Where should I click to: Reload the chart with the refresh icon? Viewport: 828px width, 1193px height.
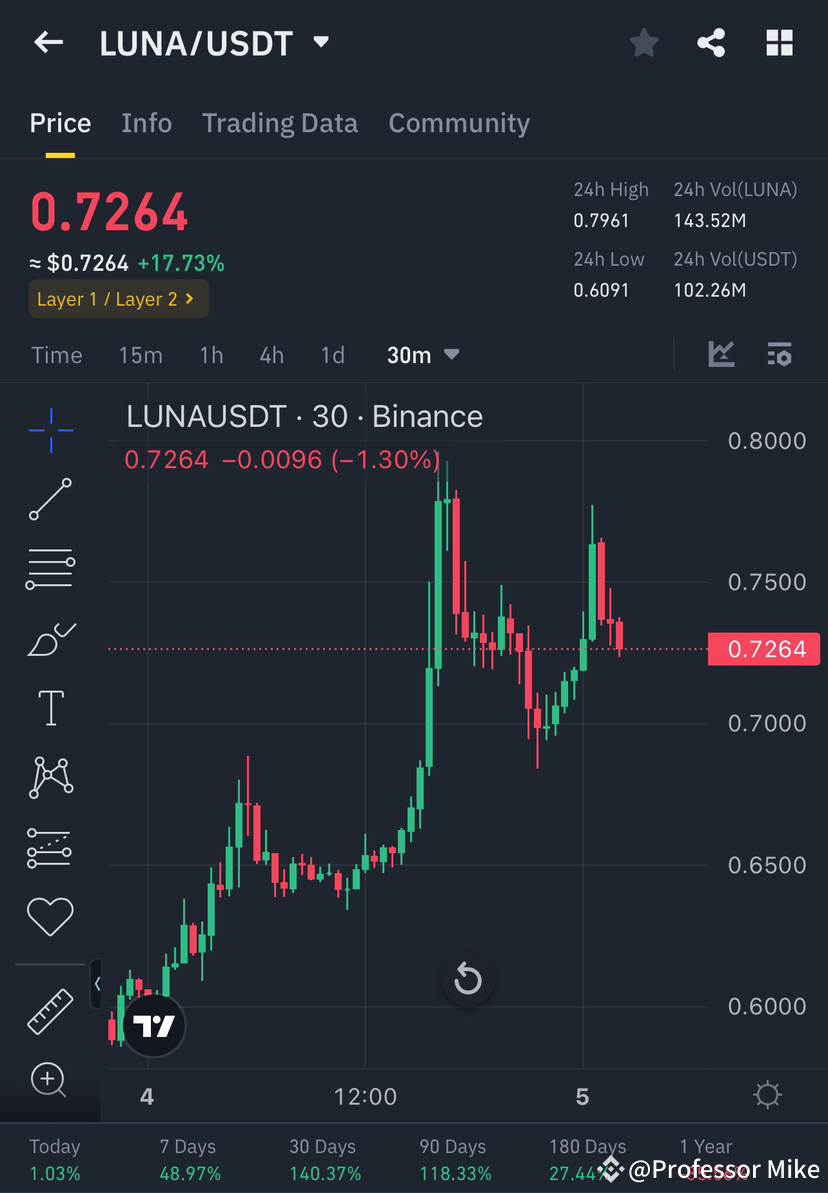point(468,980)
